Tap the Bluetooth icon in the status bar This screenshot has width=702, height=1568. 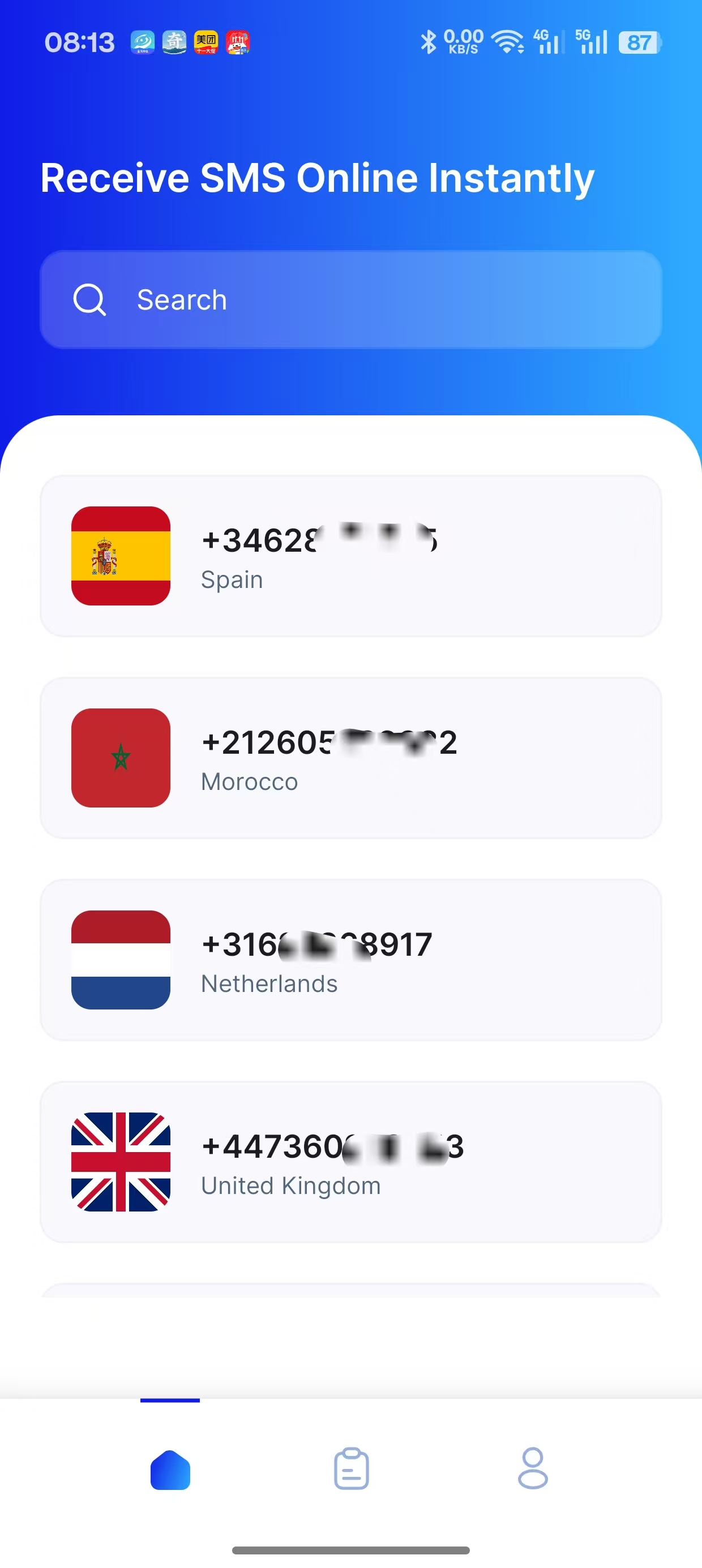(429, 41)
